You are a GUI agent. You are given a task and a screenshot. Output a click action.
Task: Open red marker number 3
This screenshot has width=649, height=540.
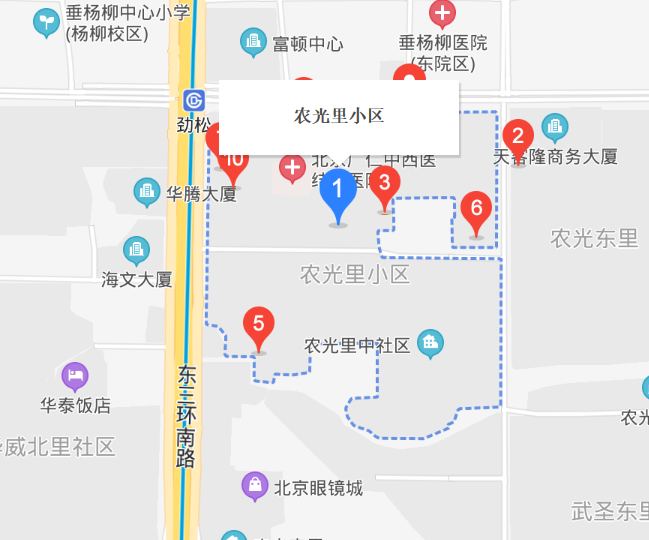(384, 183)
